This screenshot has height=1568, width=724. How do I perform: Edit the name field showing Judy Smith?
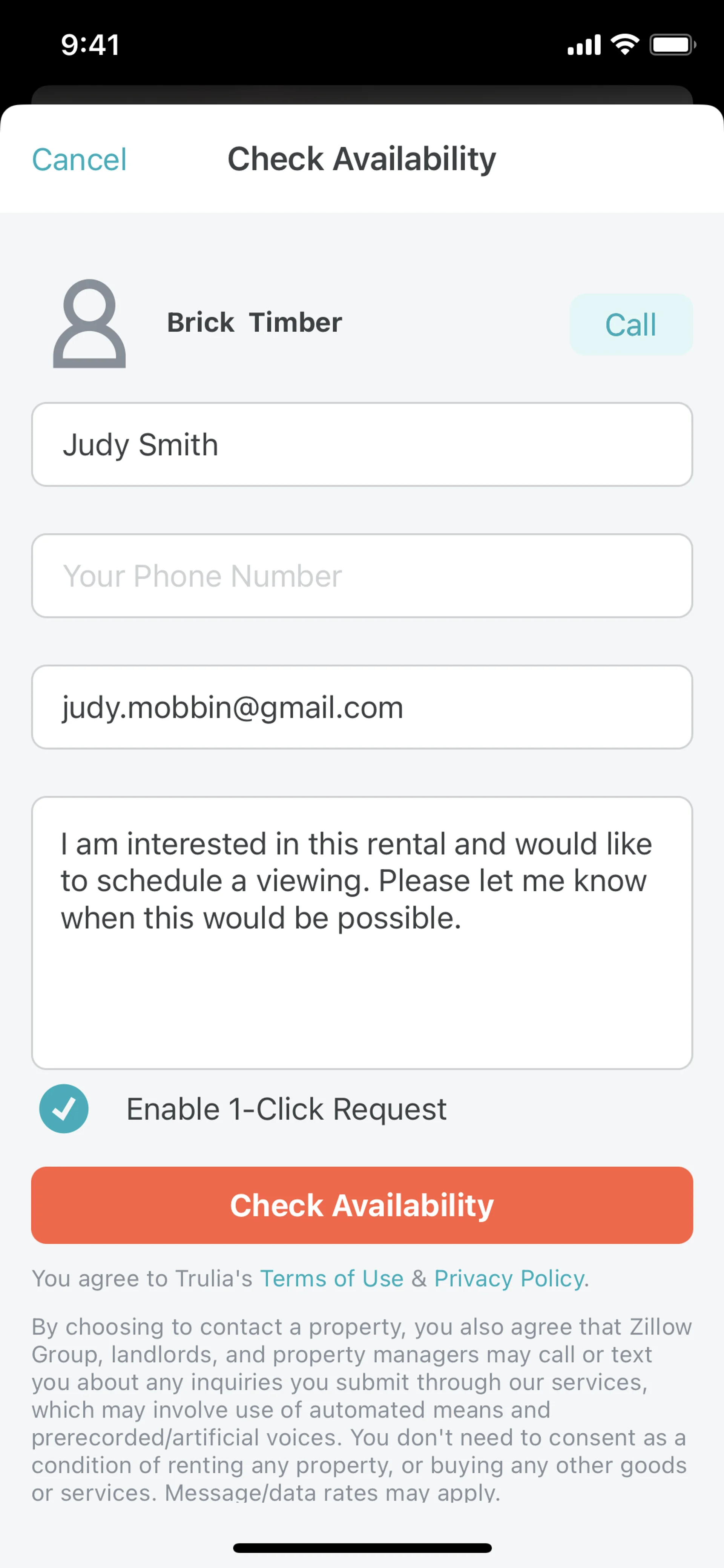(x=361, y=444)
